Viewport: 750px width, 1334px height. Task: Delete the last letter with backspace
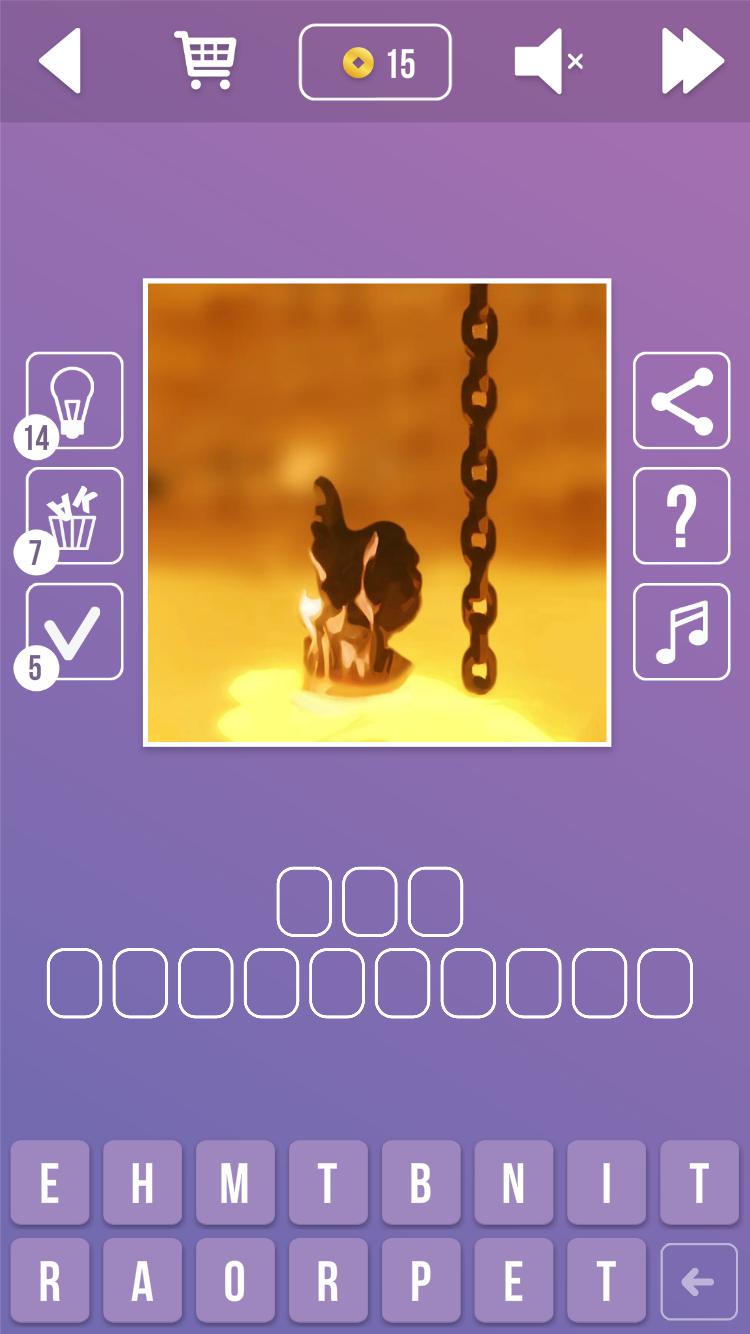699,1280
